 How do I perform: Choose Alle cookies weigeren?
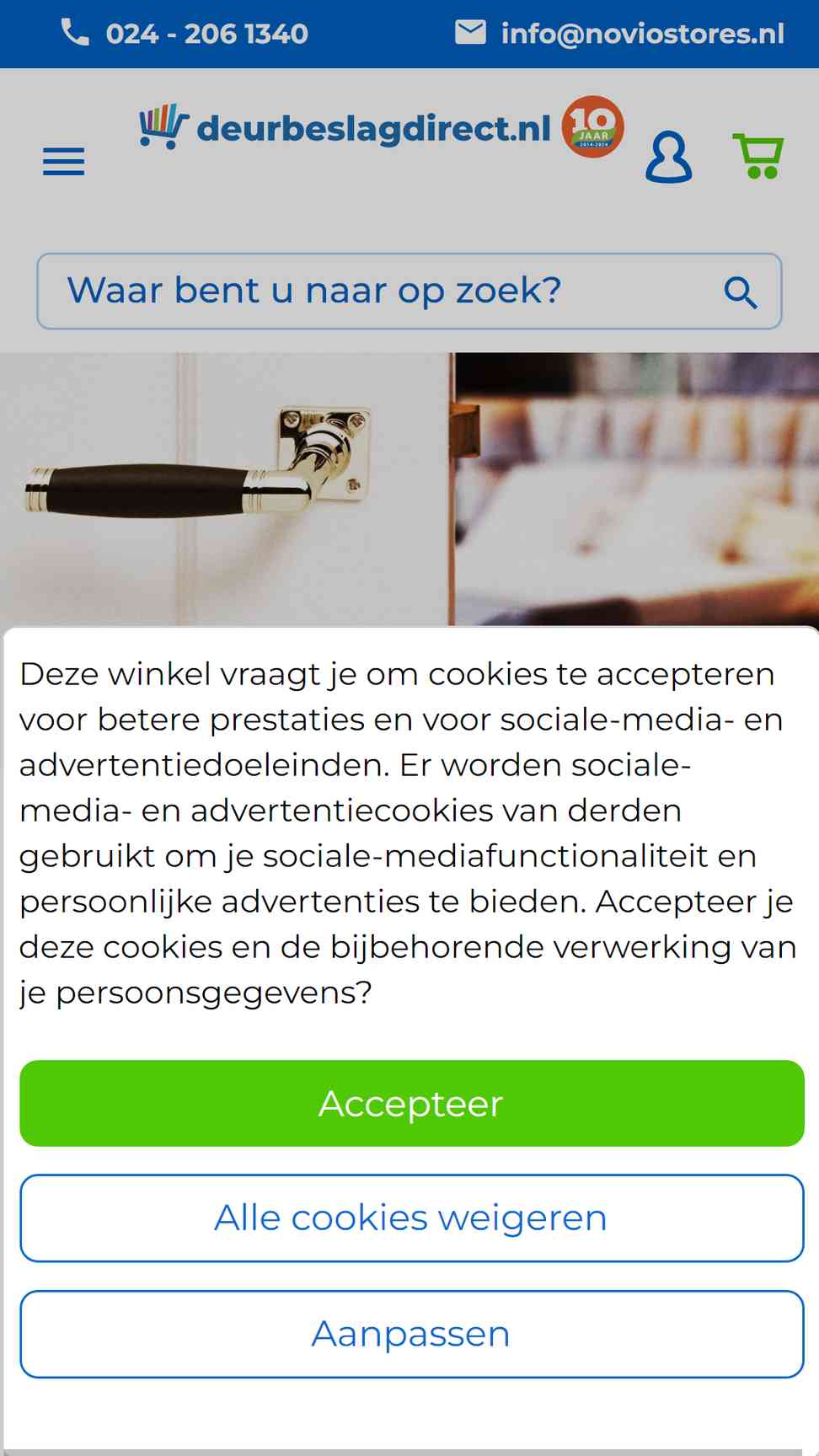(x=411, y=1218)
